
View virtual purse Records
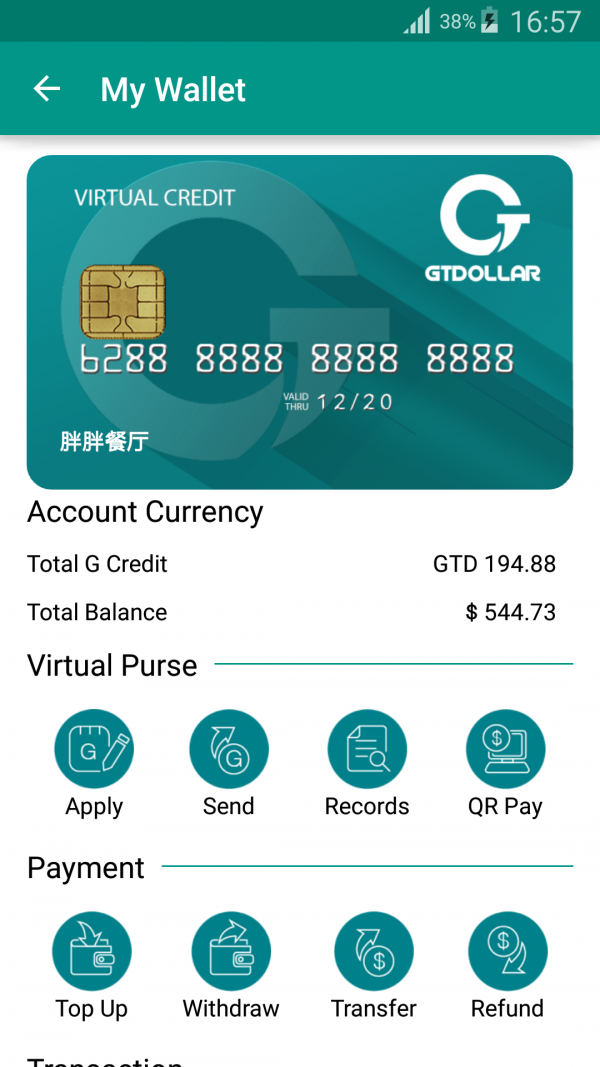(x=367, y=750)
